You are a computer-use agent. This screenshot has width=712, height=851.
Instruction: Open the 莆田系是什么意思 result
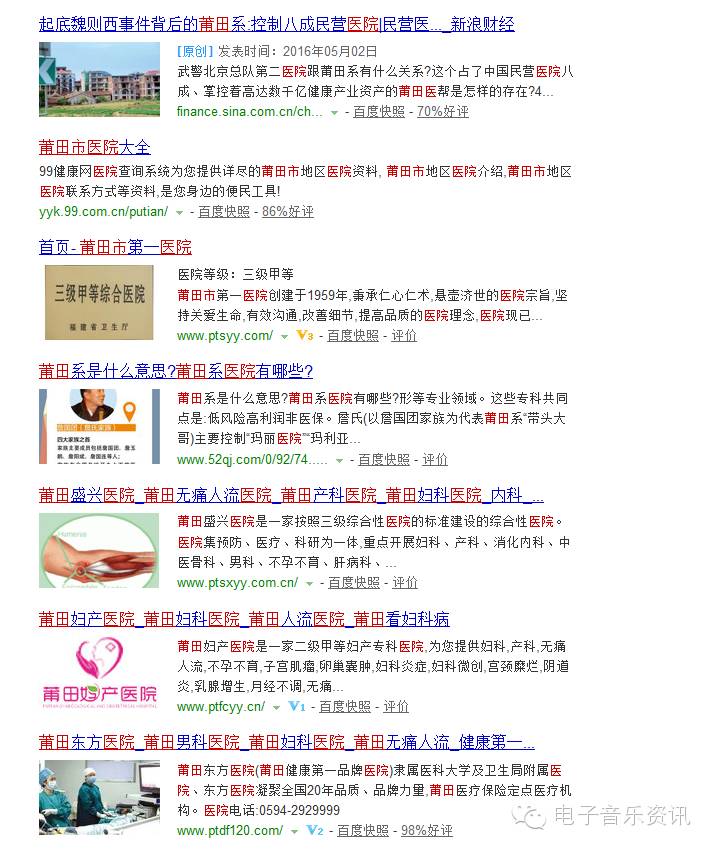point(176,371)
